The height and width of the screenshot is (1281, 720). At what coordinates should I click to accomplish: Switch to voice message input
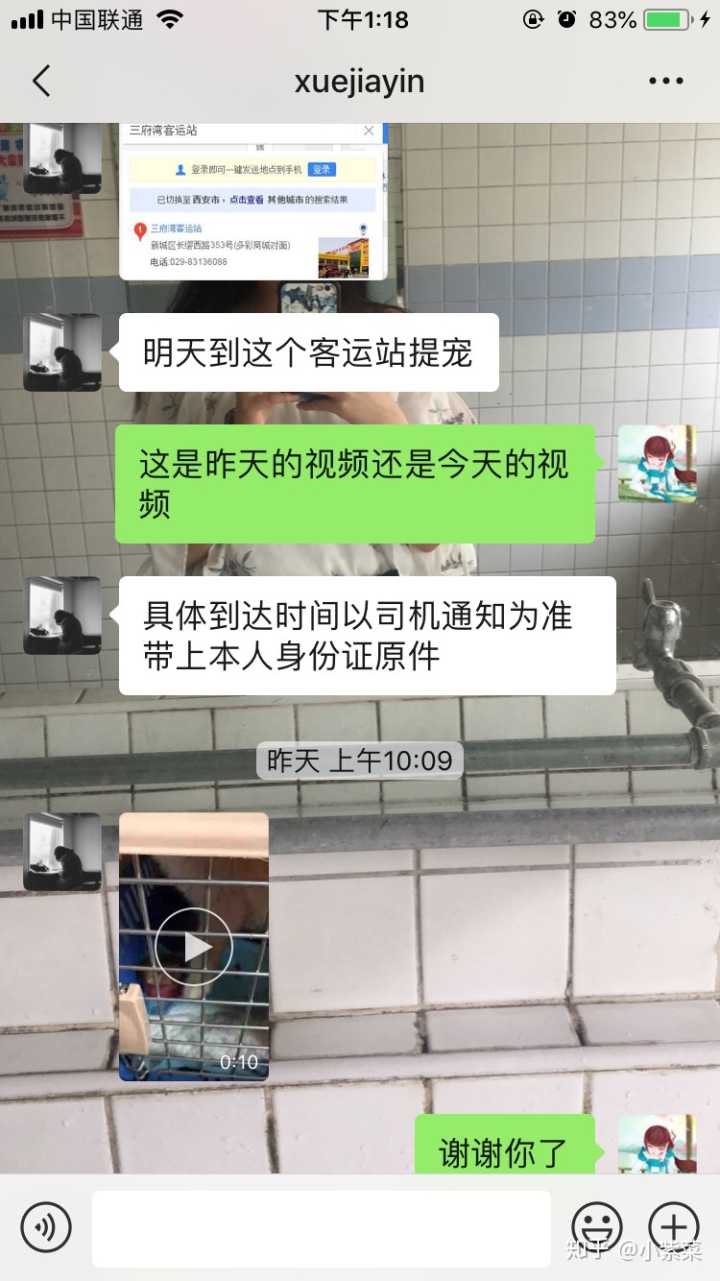coord(46,1227)
